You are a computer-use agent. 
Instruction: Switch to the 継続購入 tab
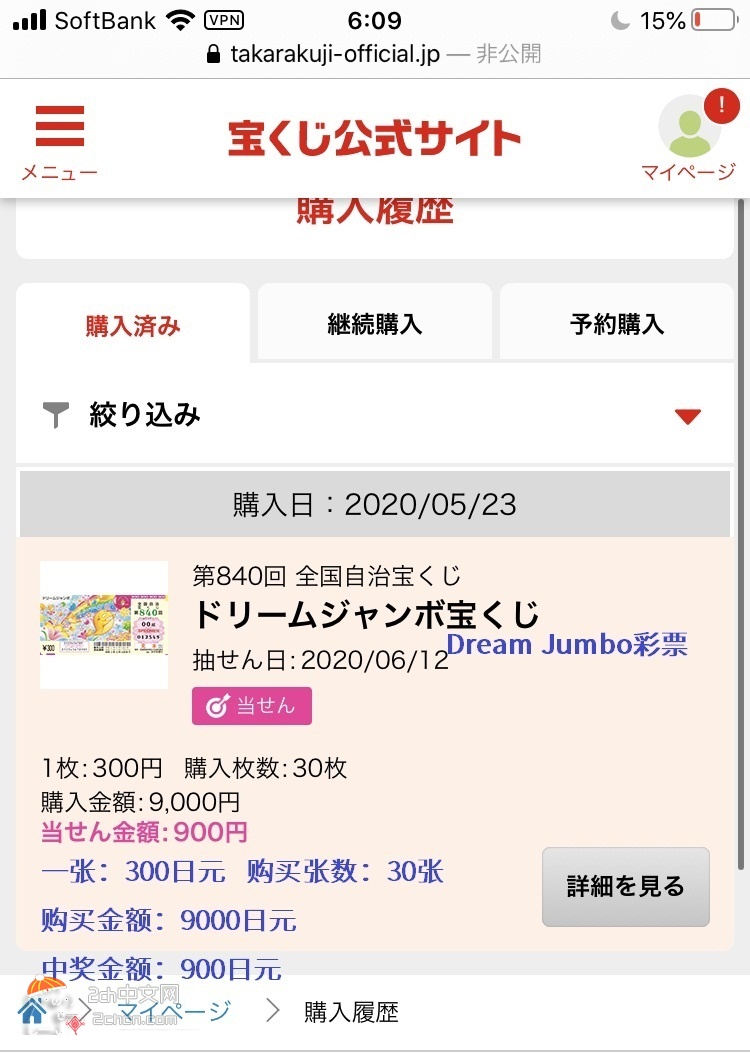(375, 324)
